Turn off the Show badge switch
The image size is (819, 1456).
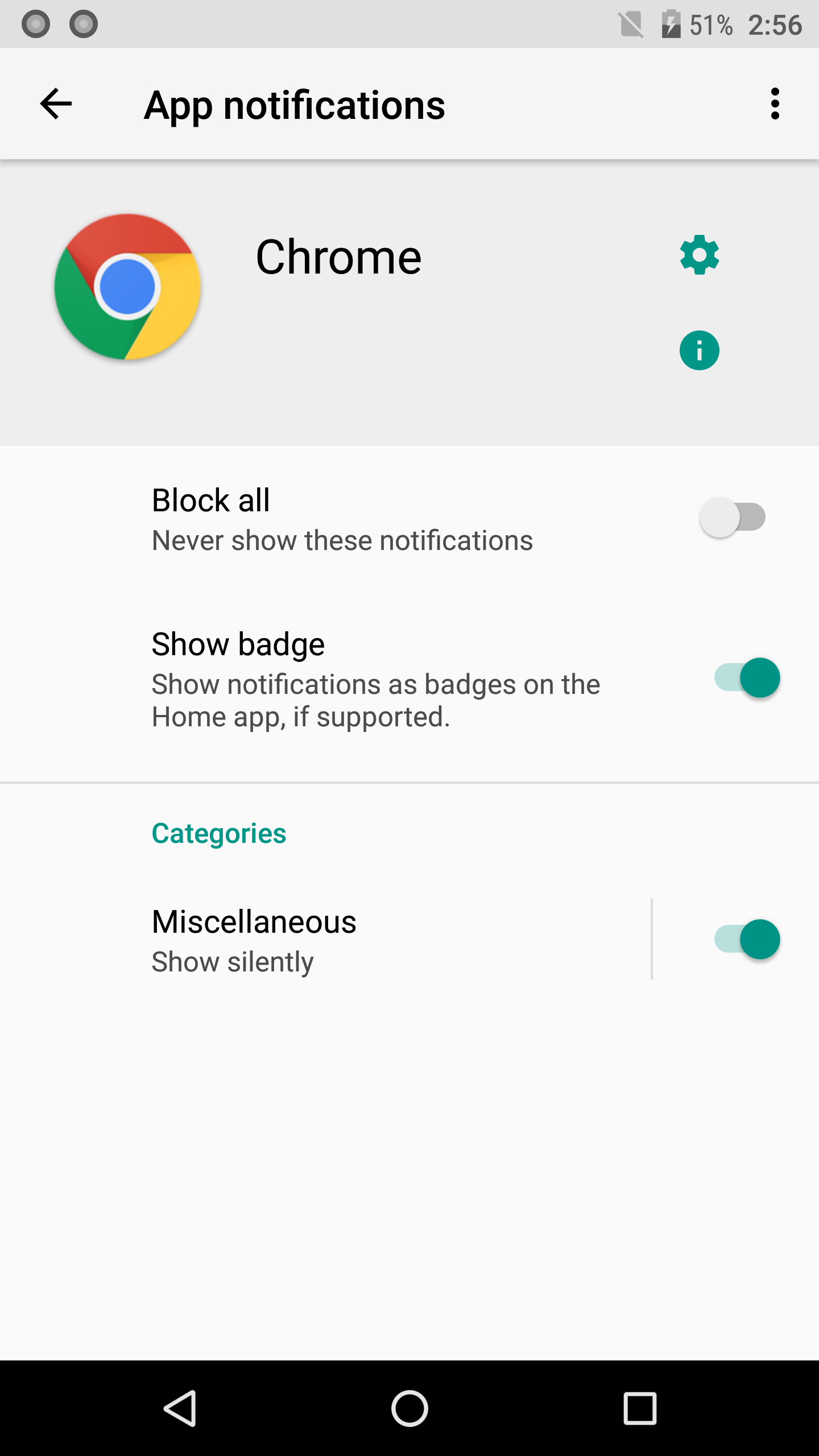(x=747, y=678)
